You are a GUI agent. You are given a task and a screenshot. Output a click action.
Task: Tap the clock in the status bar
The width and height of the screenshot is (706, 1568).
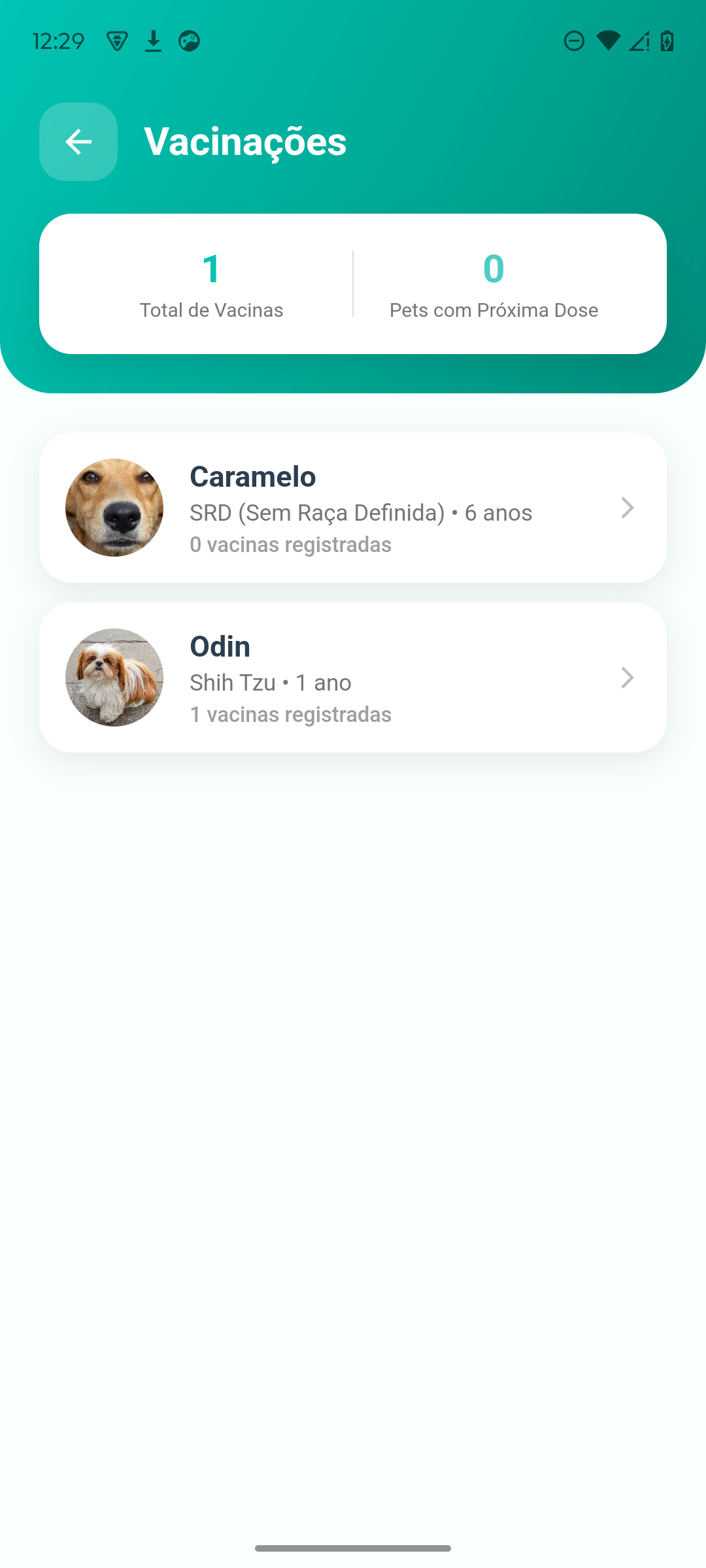click(x=58, y=41)
